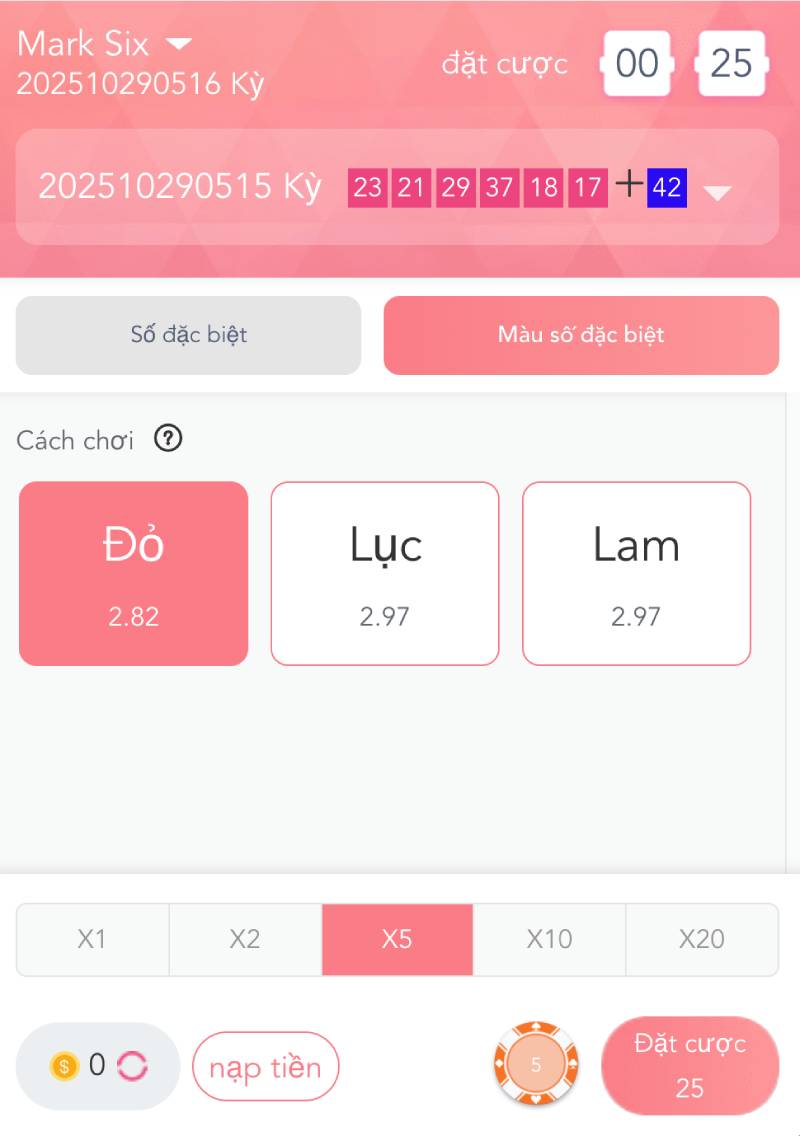
Task: Open the orange 5 chip selector
Action: click(x=536, y=1066)
